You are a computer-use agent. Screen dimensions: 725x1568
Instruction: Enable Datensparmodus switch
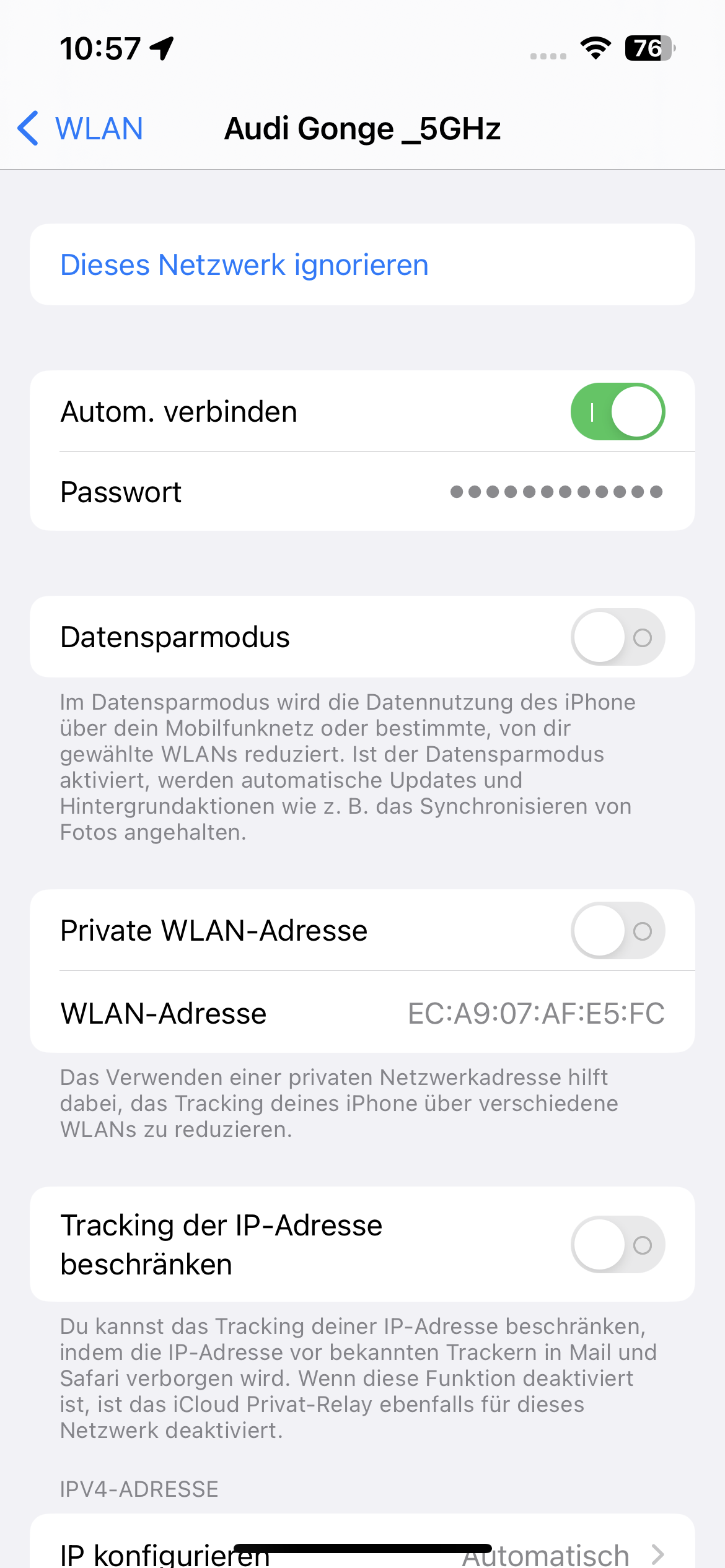click(617, 637)
